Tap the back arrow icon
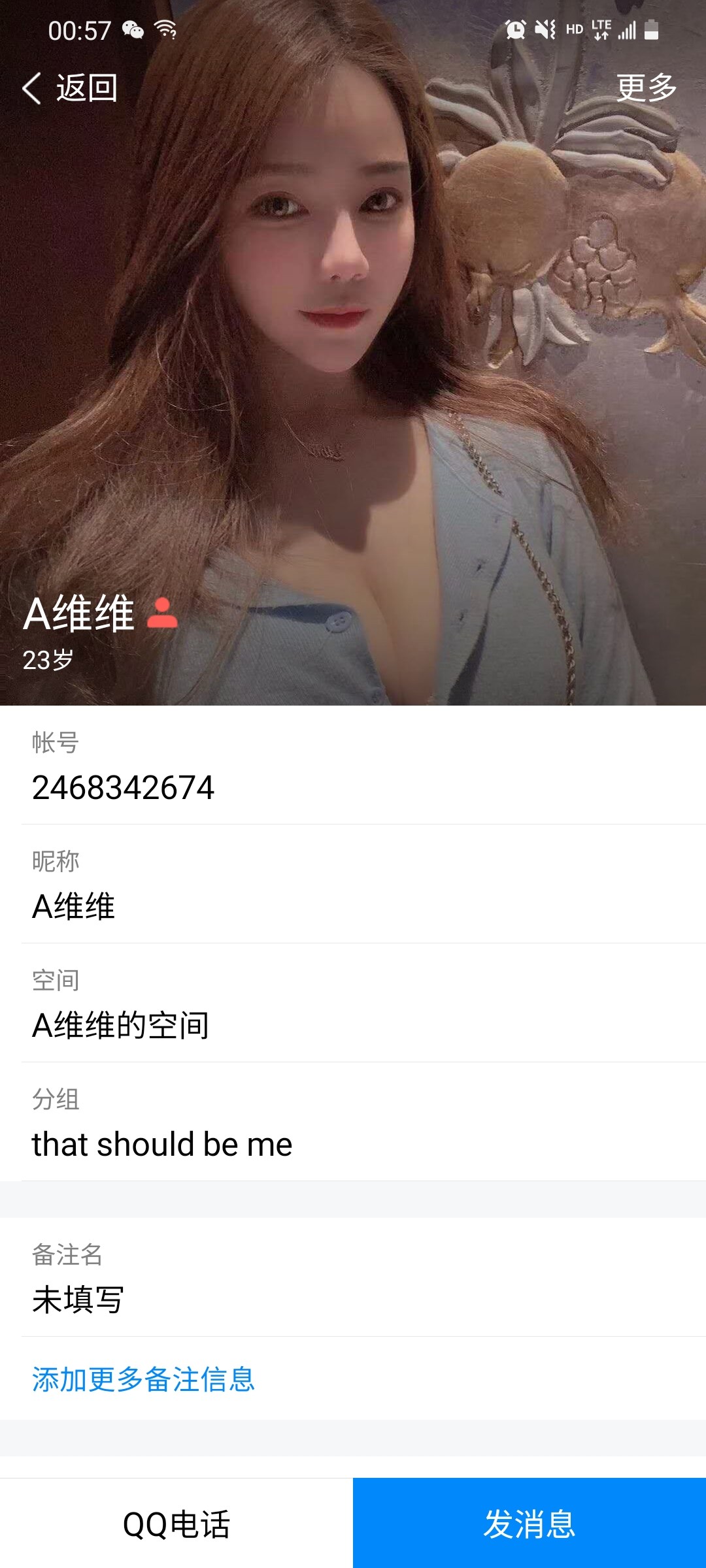 click(x=33, y=88)
